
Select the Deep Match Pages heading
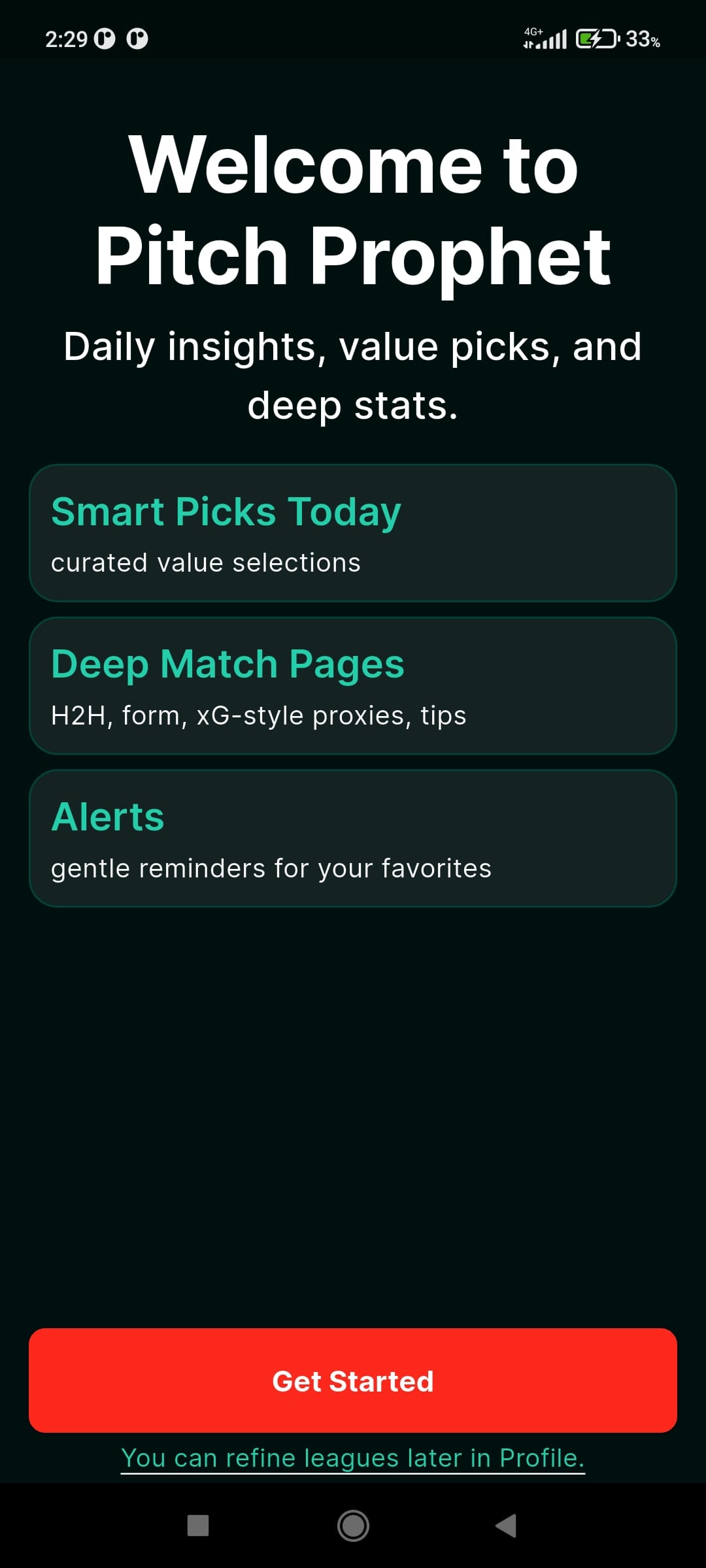click(x=227, y=664)
